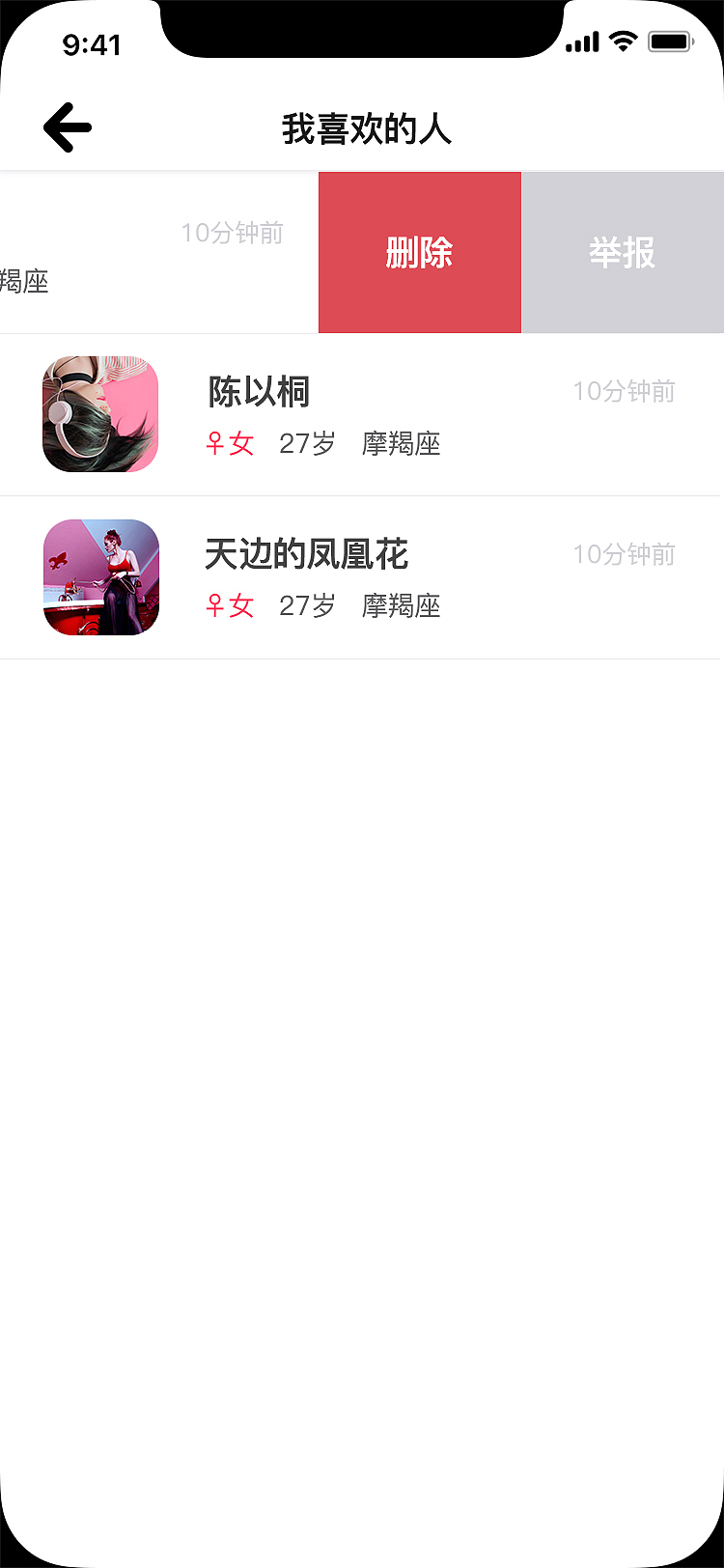Open the 天边的凤凰花 list entry
The height and width of the screenshot is (1568, 724).
[362, 576]
